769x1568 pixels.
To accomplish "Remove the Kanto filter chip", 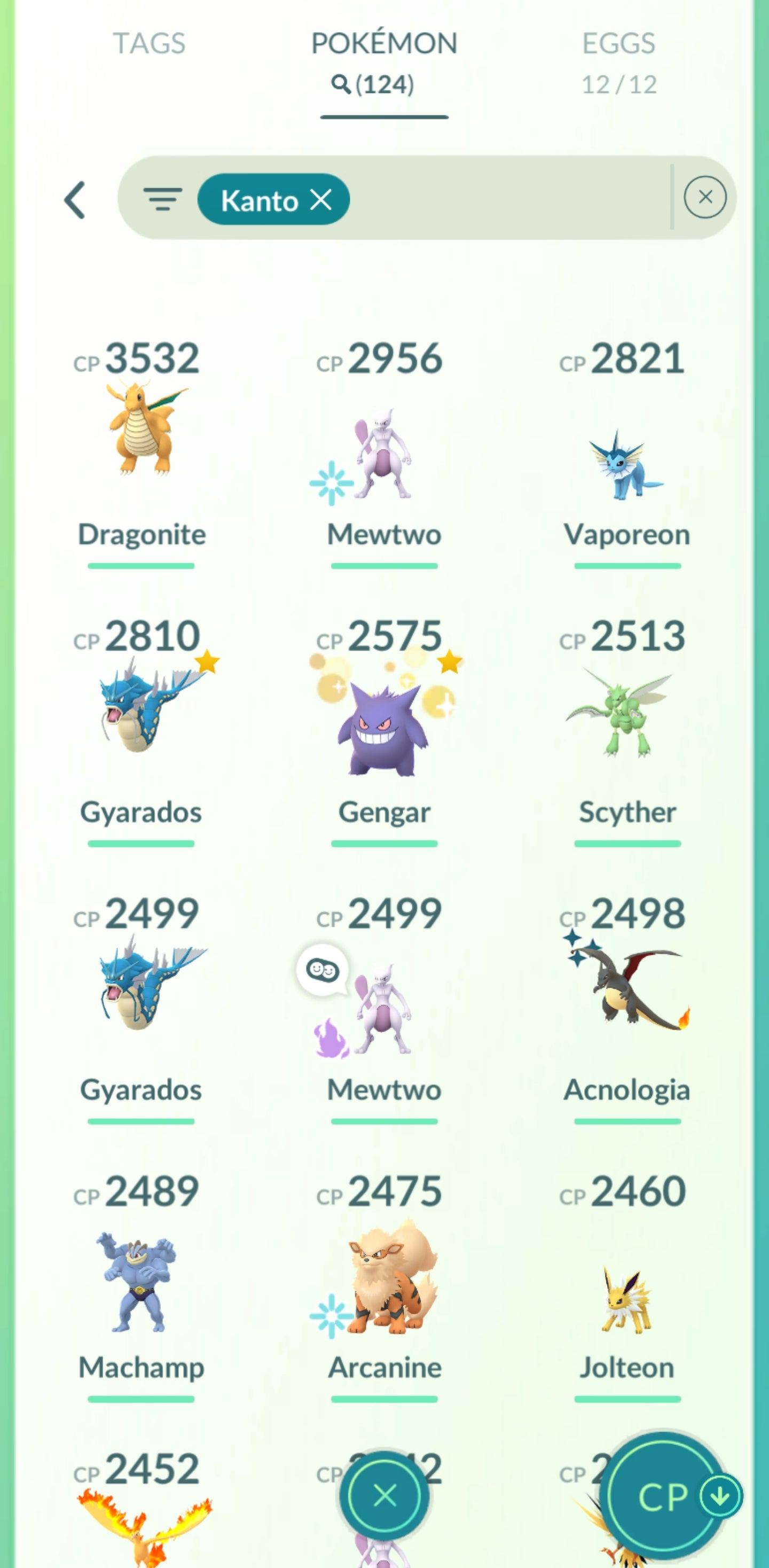I will (x=320, y=199).
